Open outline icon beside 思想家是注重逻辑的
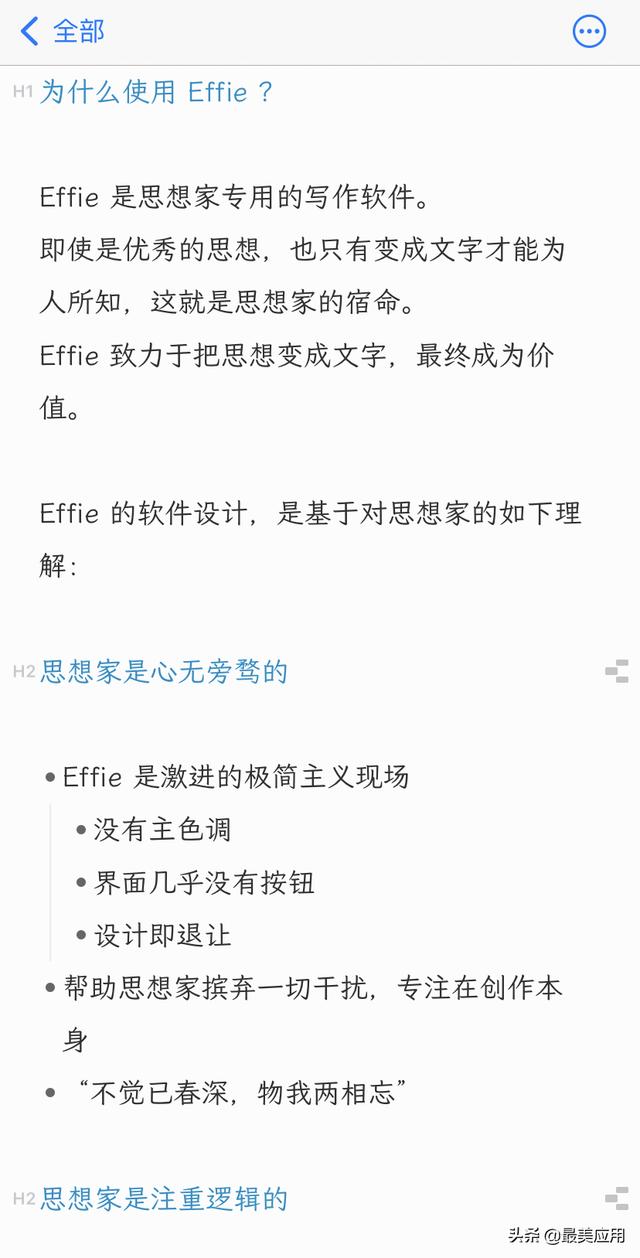The height and width of the screenshot is (1258, 640). (x=616, y=1198)
